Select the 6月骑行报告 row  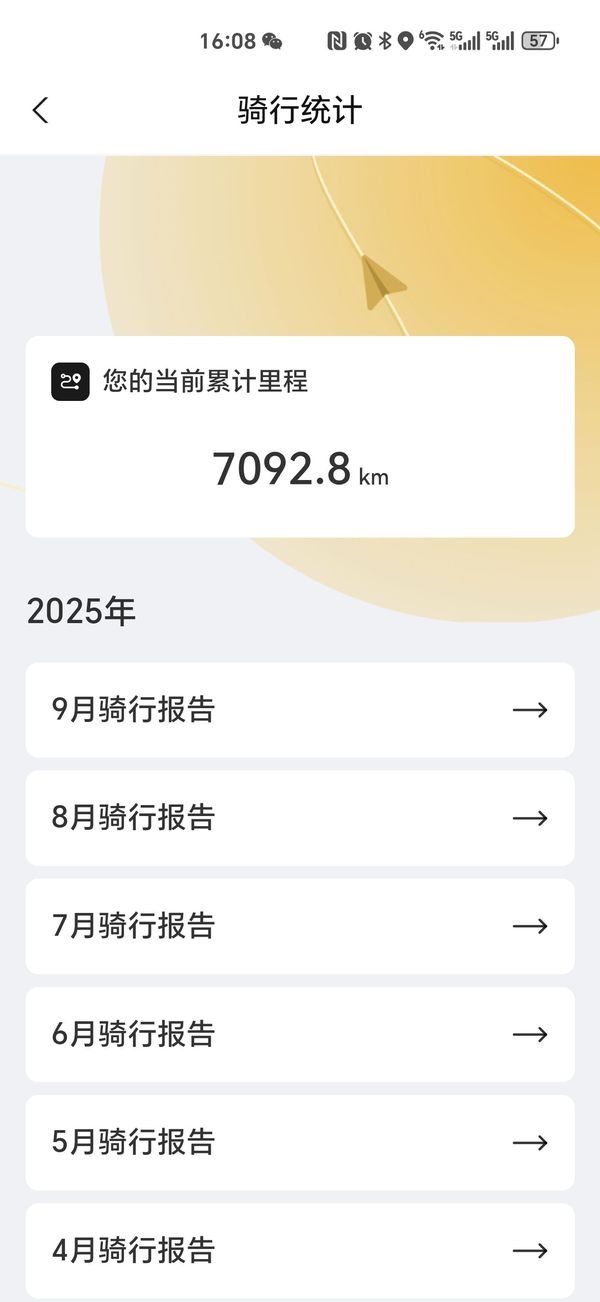coord(300,1034)
